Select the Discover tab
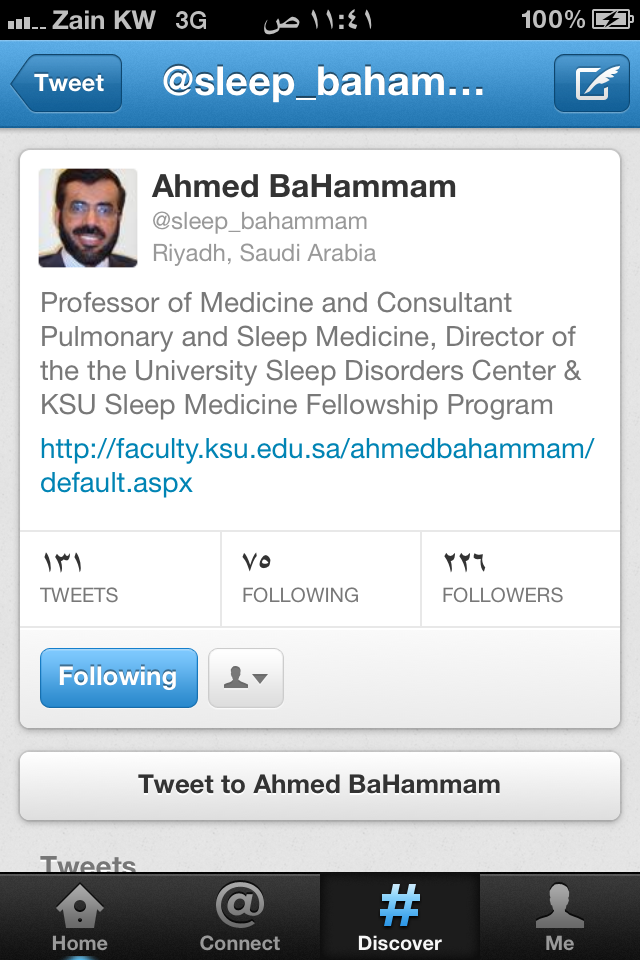This screenshot has height=960, width=640. tap(400, 917)
